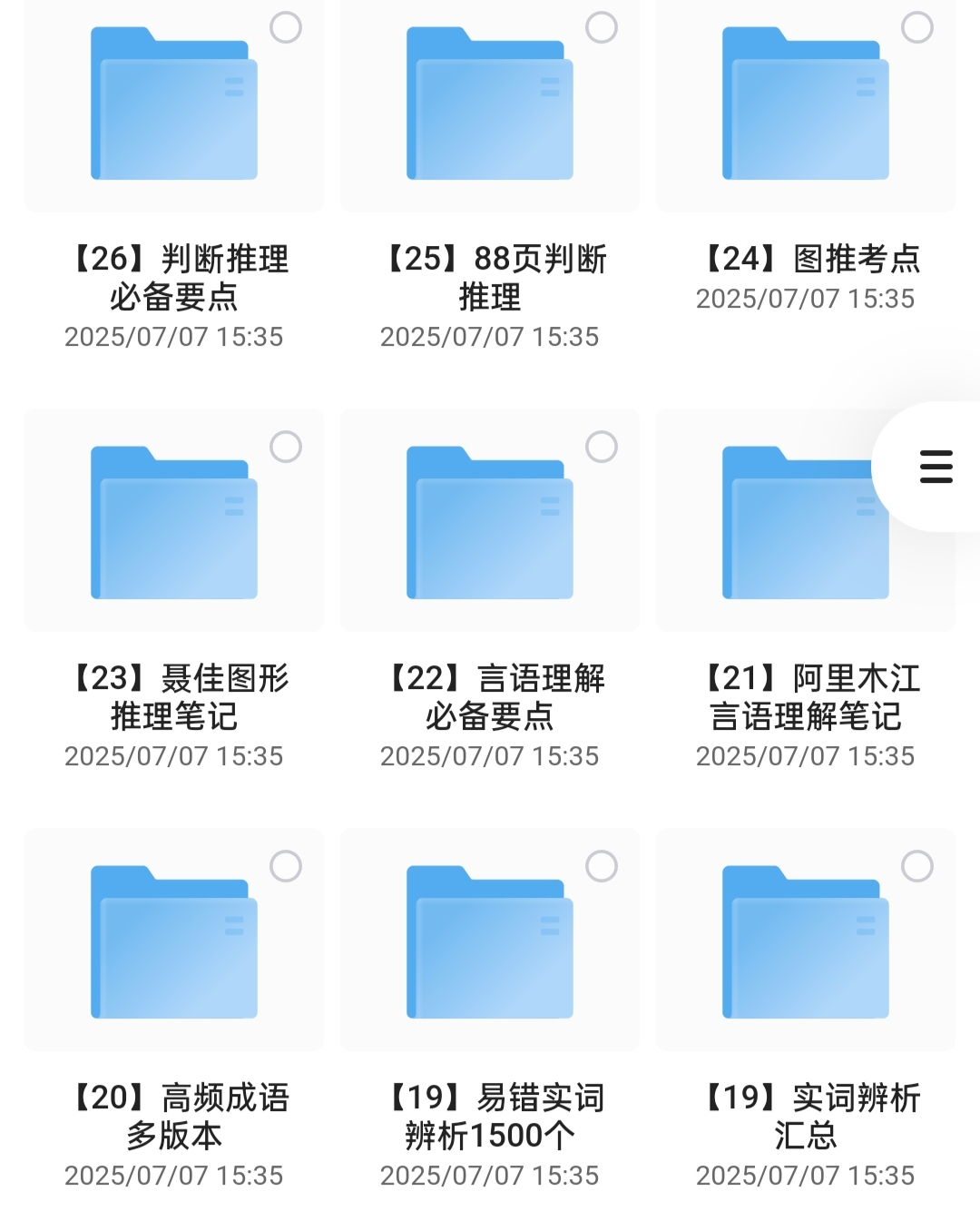Tick the circle on 【22】言语理解必备要点

click(602, 448)
